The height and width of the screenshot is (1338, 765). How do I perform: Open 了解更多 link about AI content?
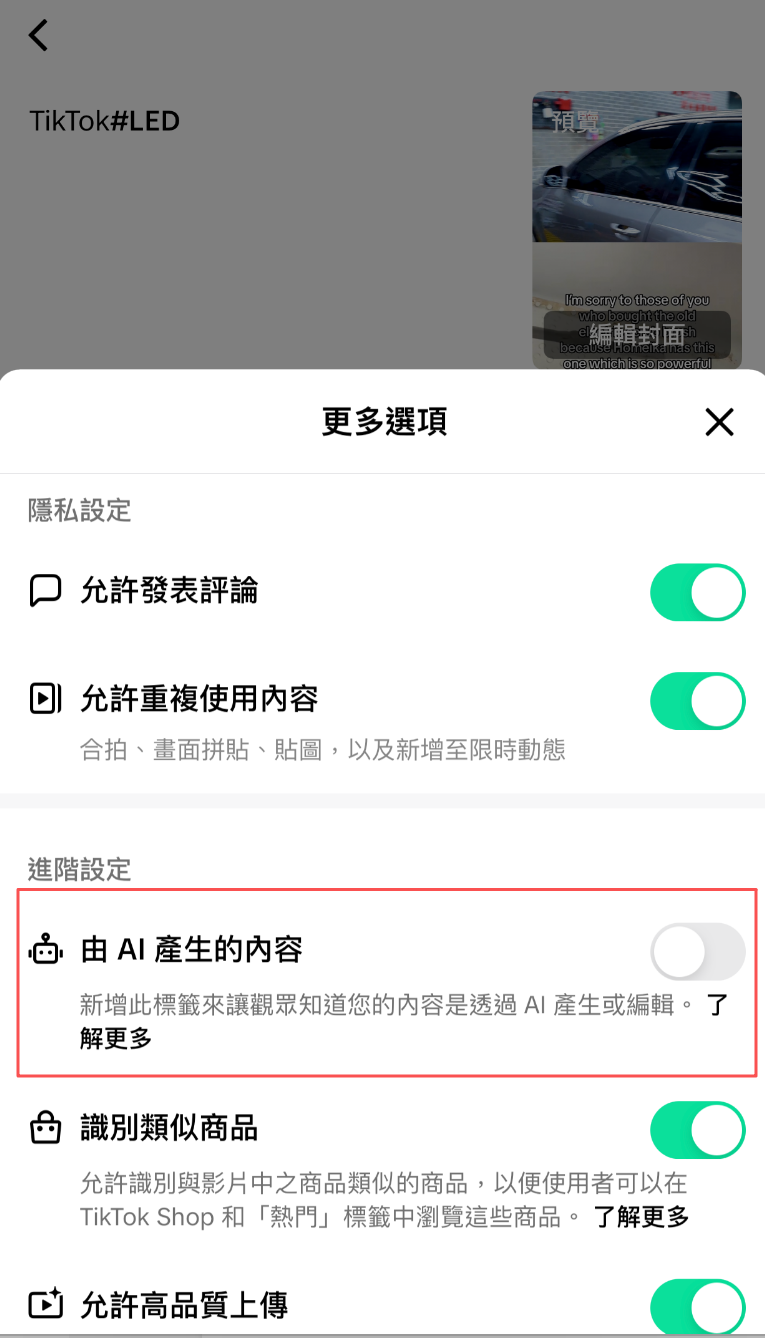tap(116, 1039)
